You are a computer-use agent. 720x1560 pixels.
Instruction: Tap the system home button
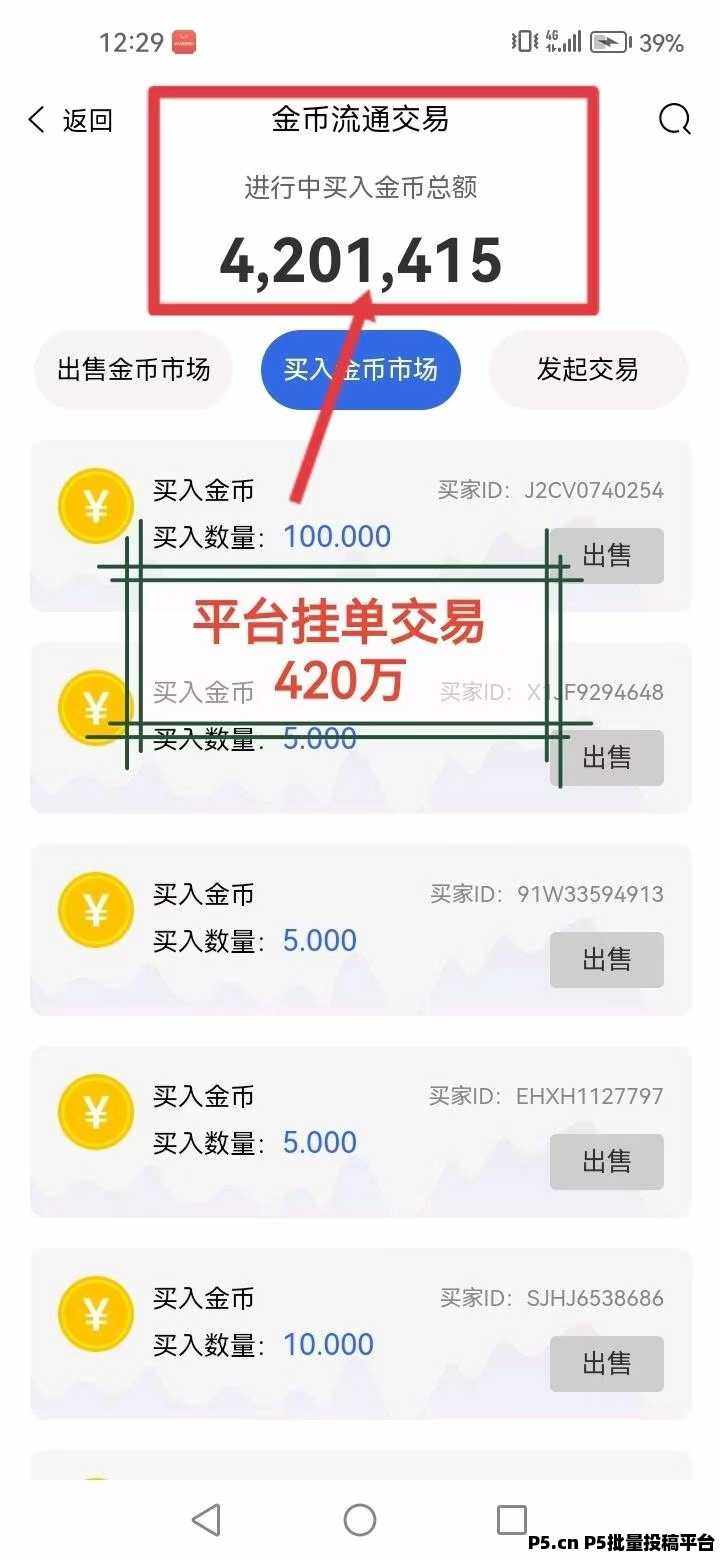tap(360, 1520)
